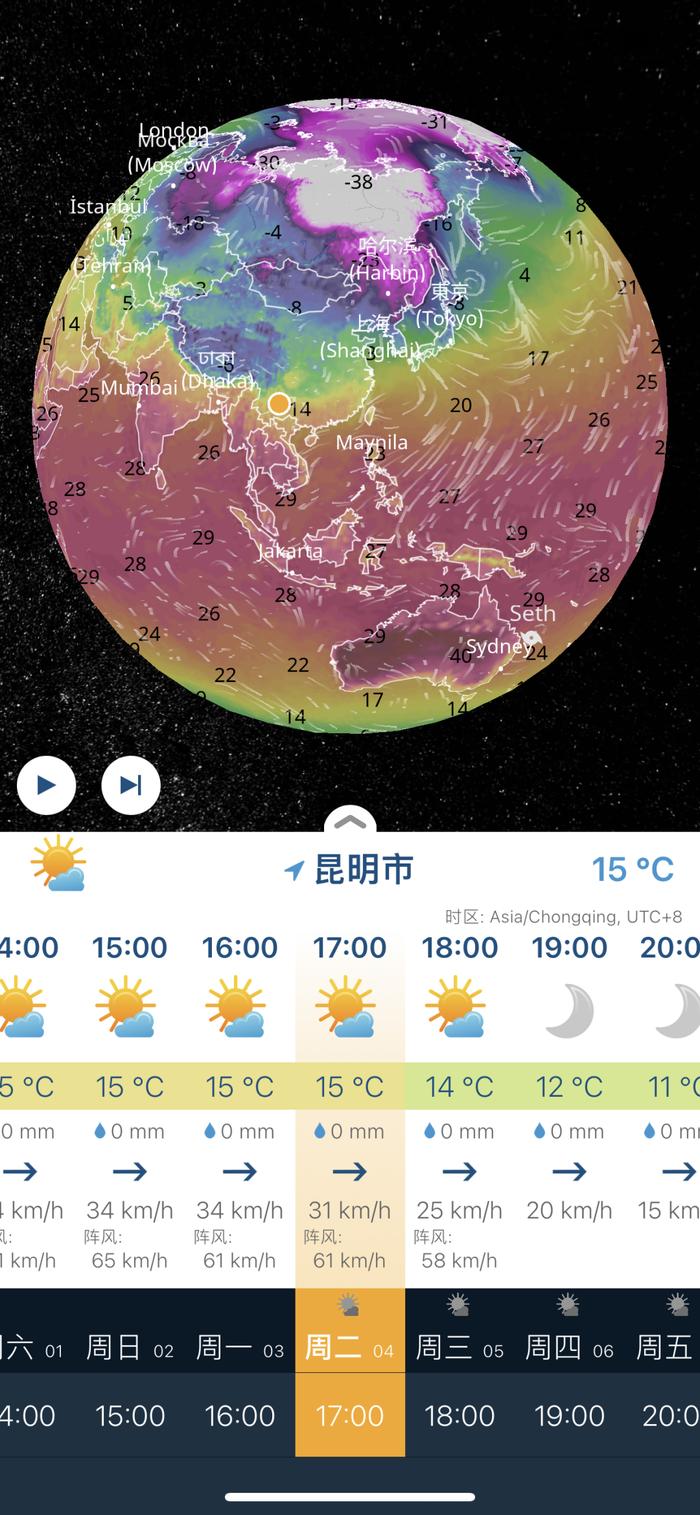Screen dimensions: 700x1515
Task: Choose 15:00 on the bottom timeline
Action: pos(130,1415)
